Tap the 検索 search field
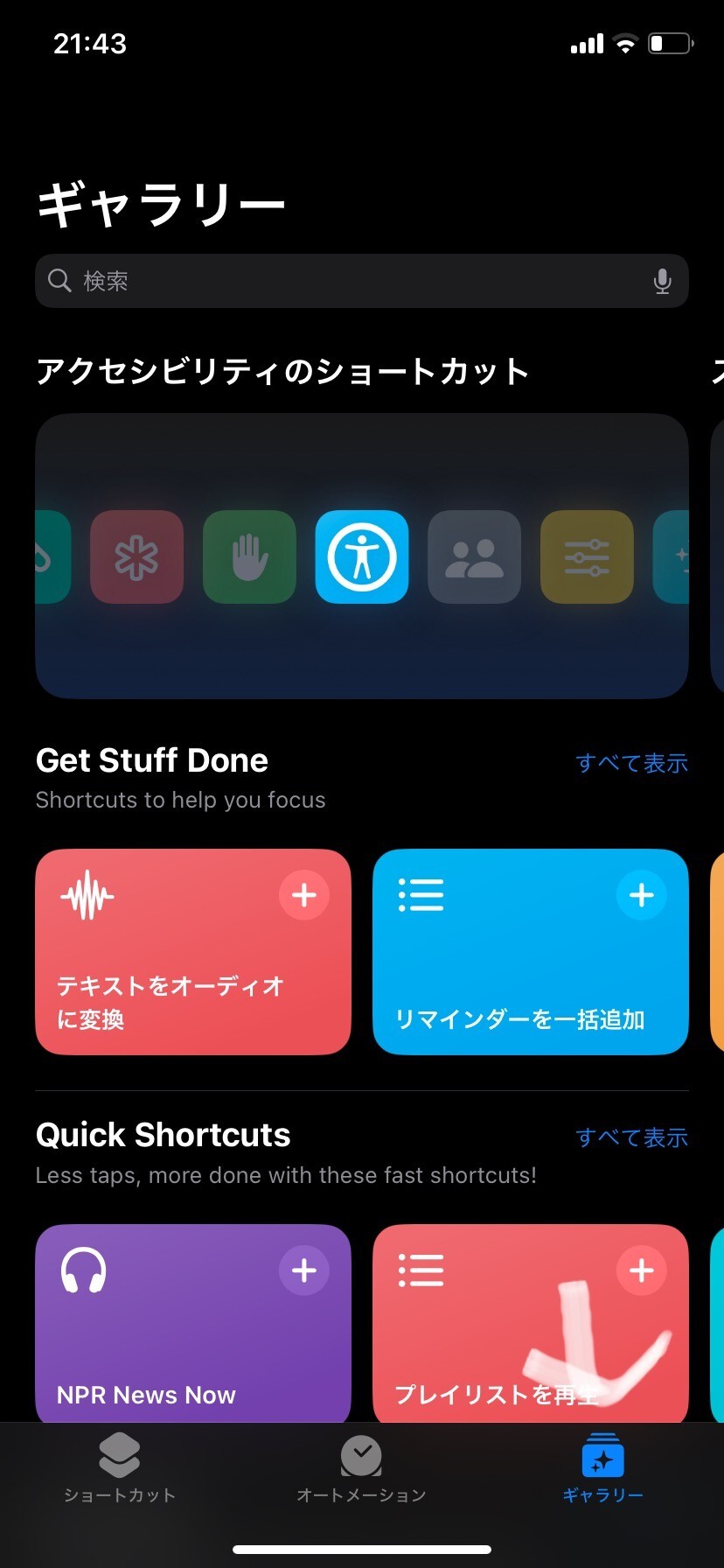724x1568 pixels. [x=350, y=281]
